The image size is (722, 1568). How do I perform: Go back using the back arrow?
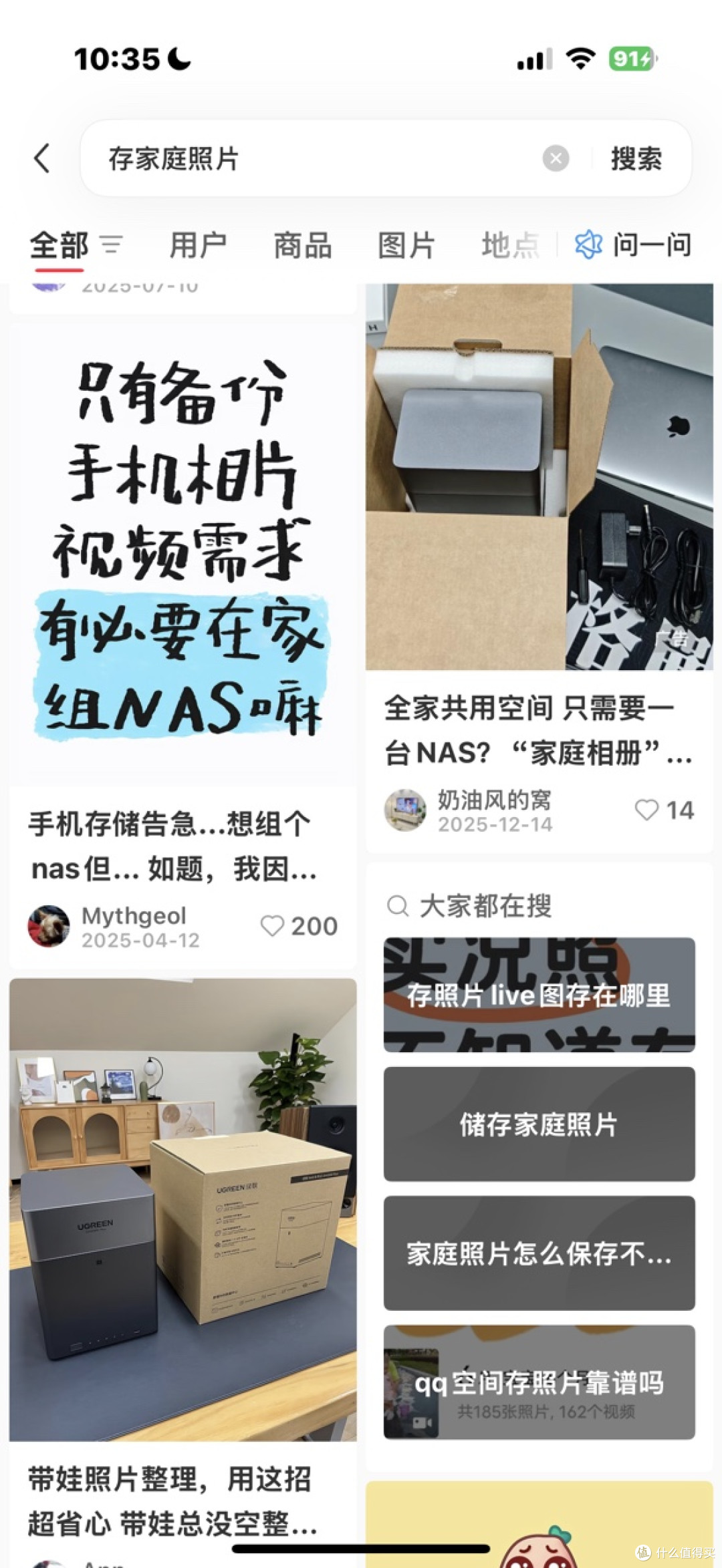pyautogui.click(x=42, y=158)
